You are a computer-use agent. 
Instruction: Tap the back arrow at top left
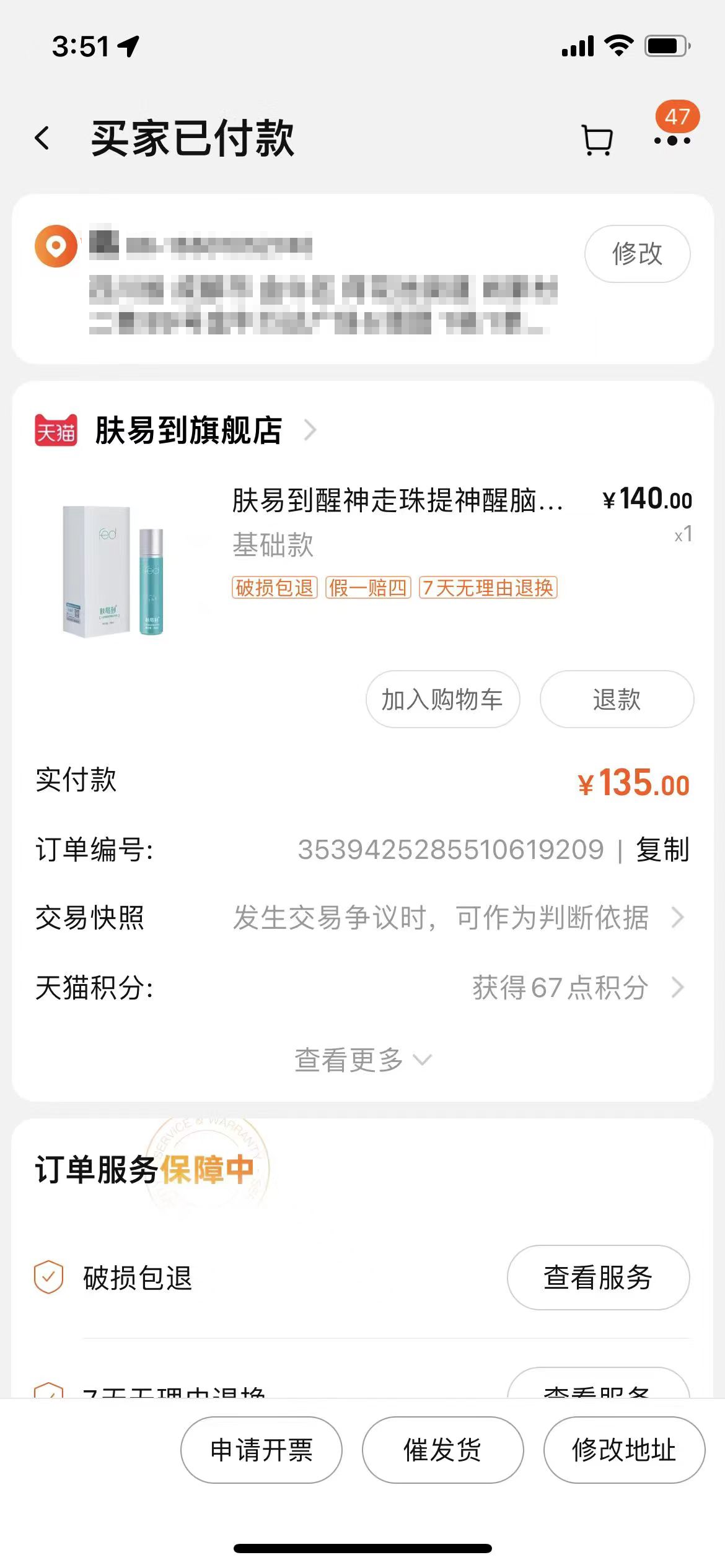[42, 138]
